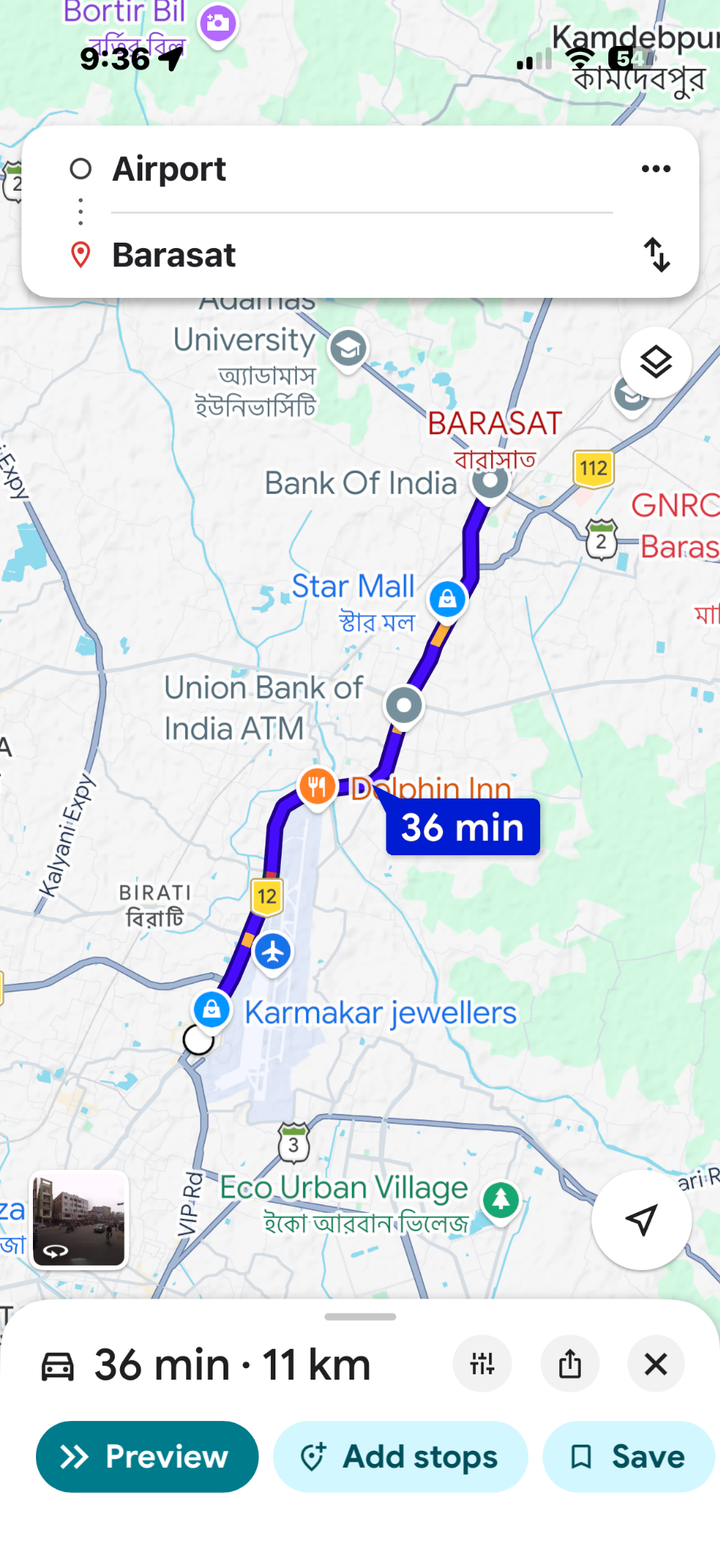Tap the Adamas University map marker
This screenshot has width=720, height=1568.
point(348,349)
